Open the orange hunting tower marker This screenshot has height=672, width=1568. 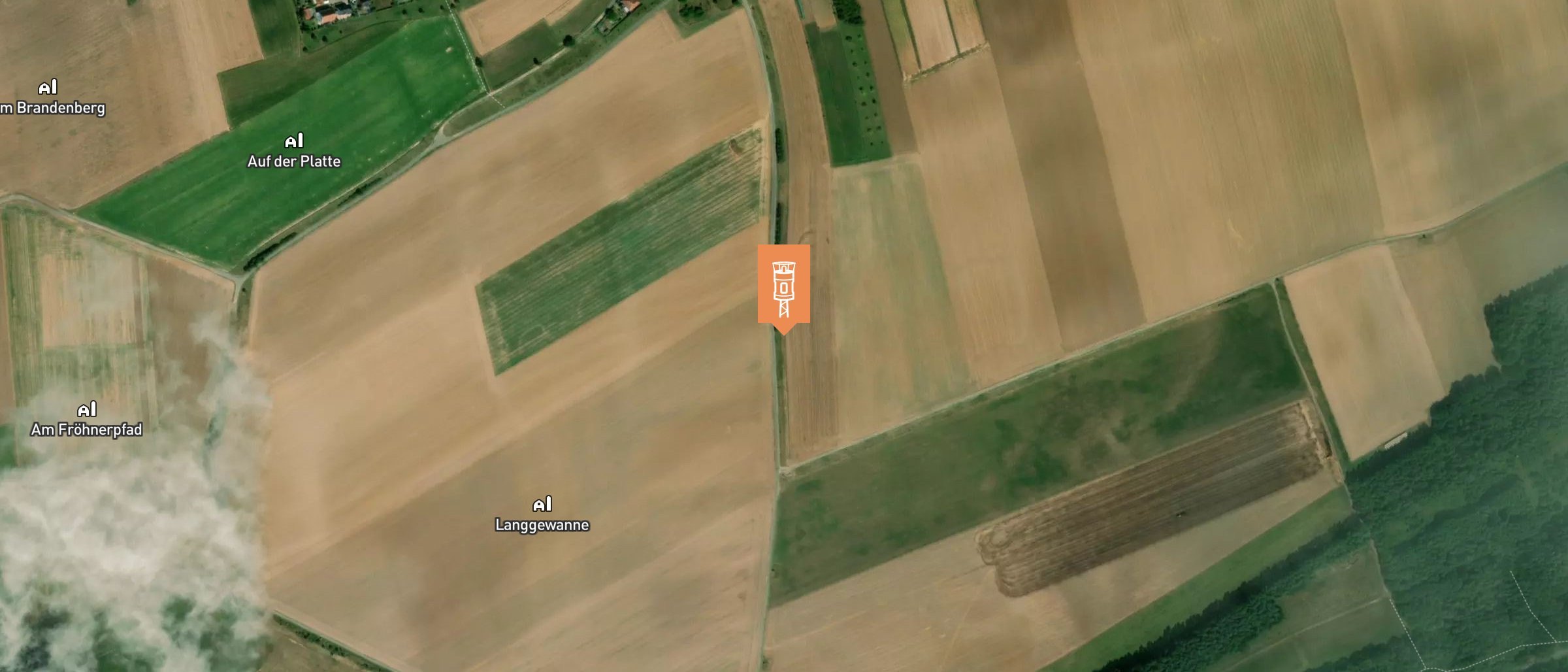click(x=783, y=285)
